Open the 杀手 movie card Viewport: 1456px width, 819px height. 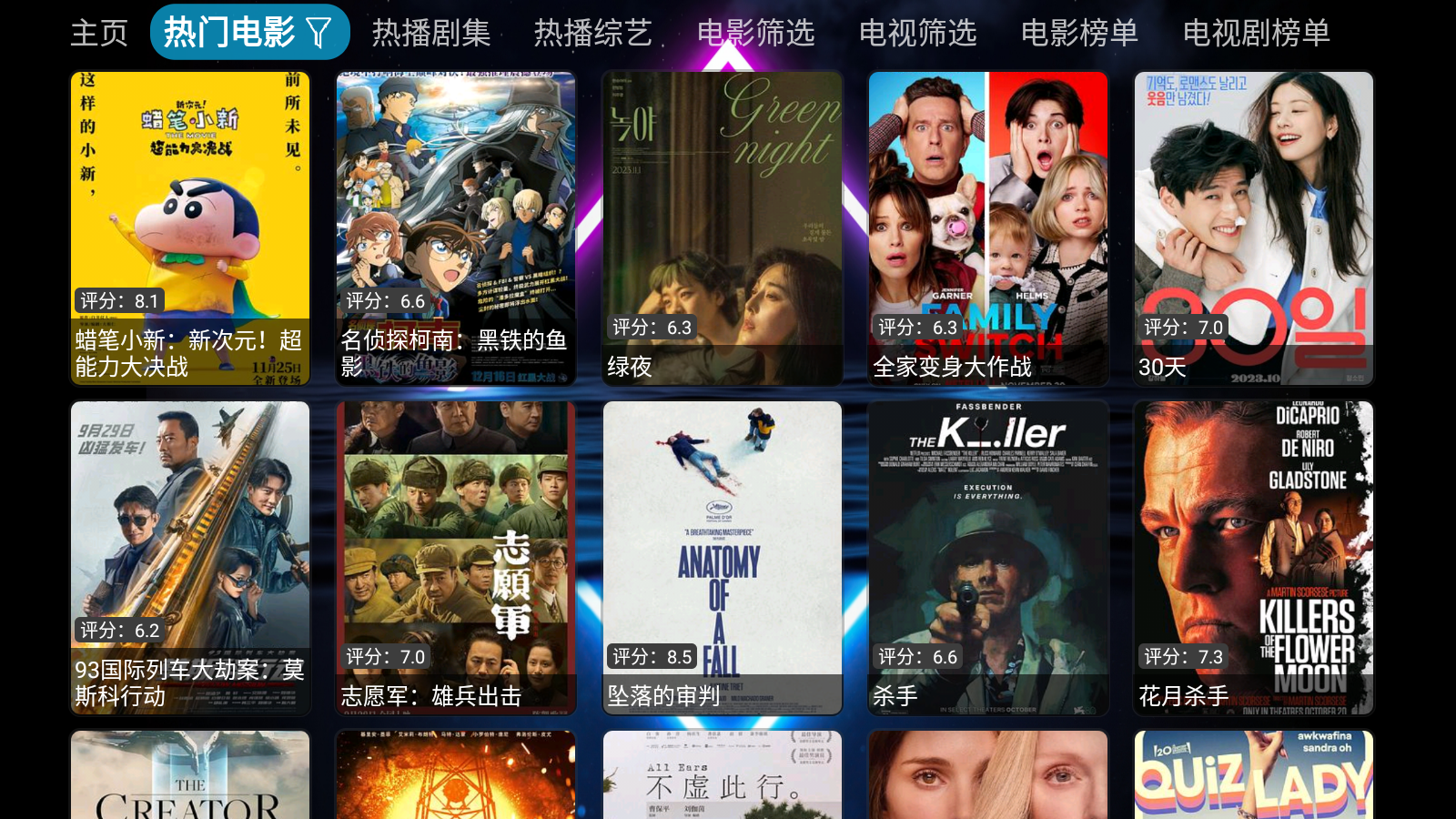(x=988, y=557)
